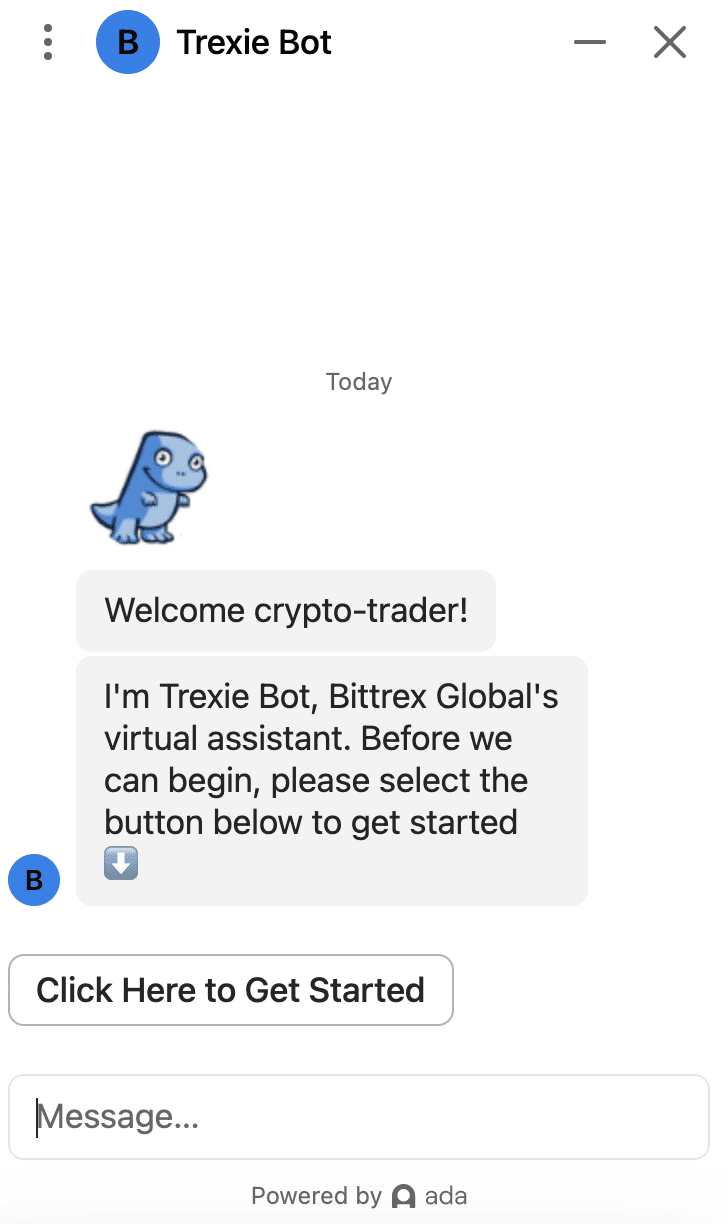Minimize the Trexie Bot chat window
This screenshot has width=728, height=1224.
[x=590, y=42]
